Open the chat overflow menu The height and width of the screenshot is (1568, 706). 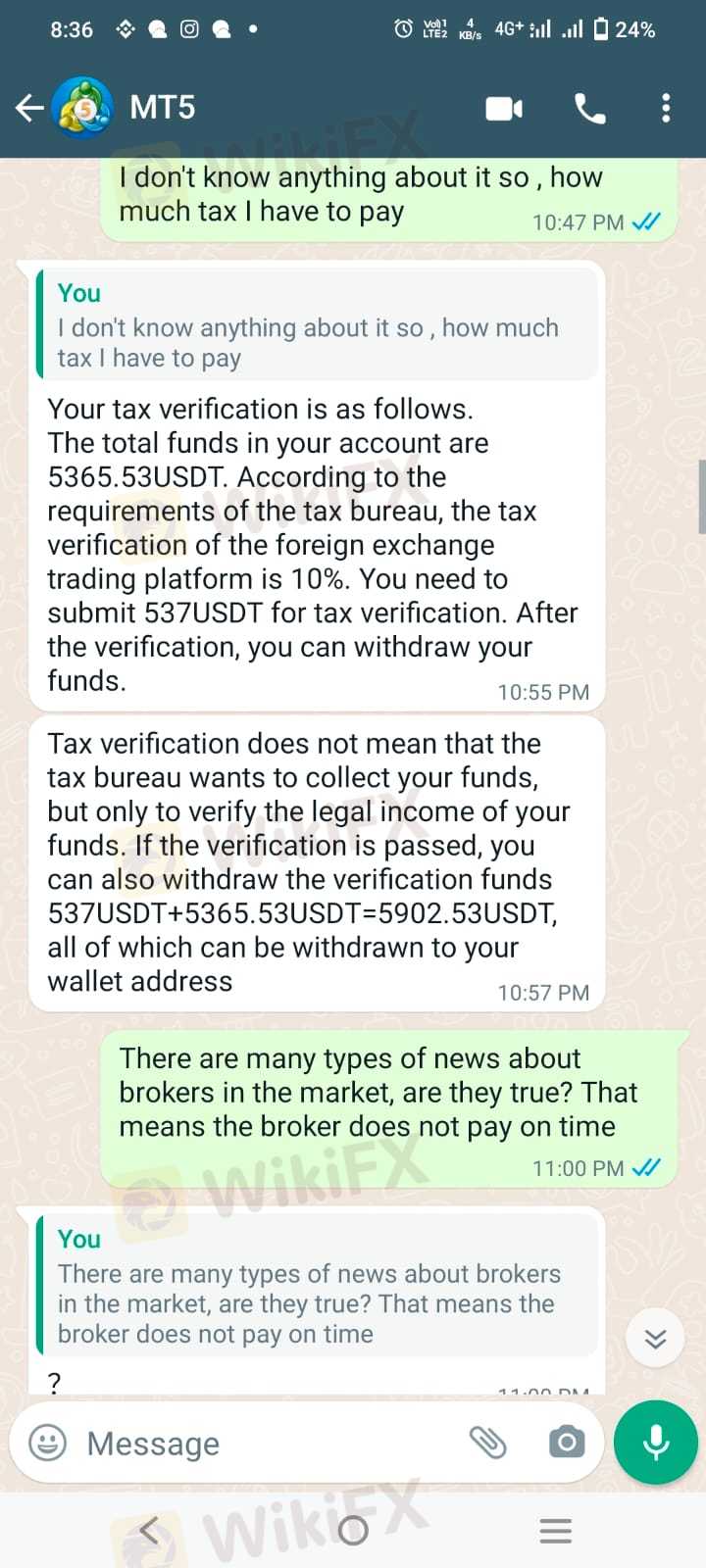(666, 108)
